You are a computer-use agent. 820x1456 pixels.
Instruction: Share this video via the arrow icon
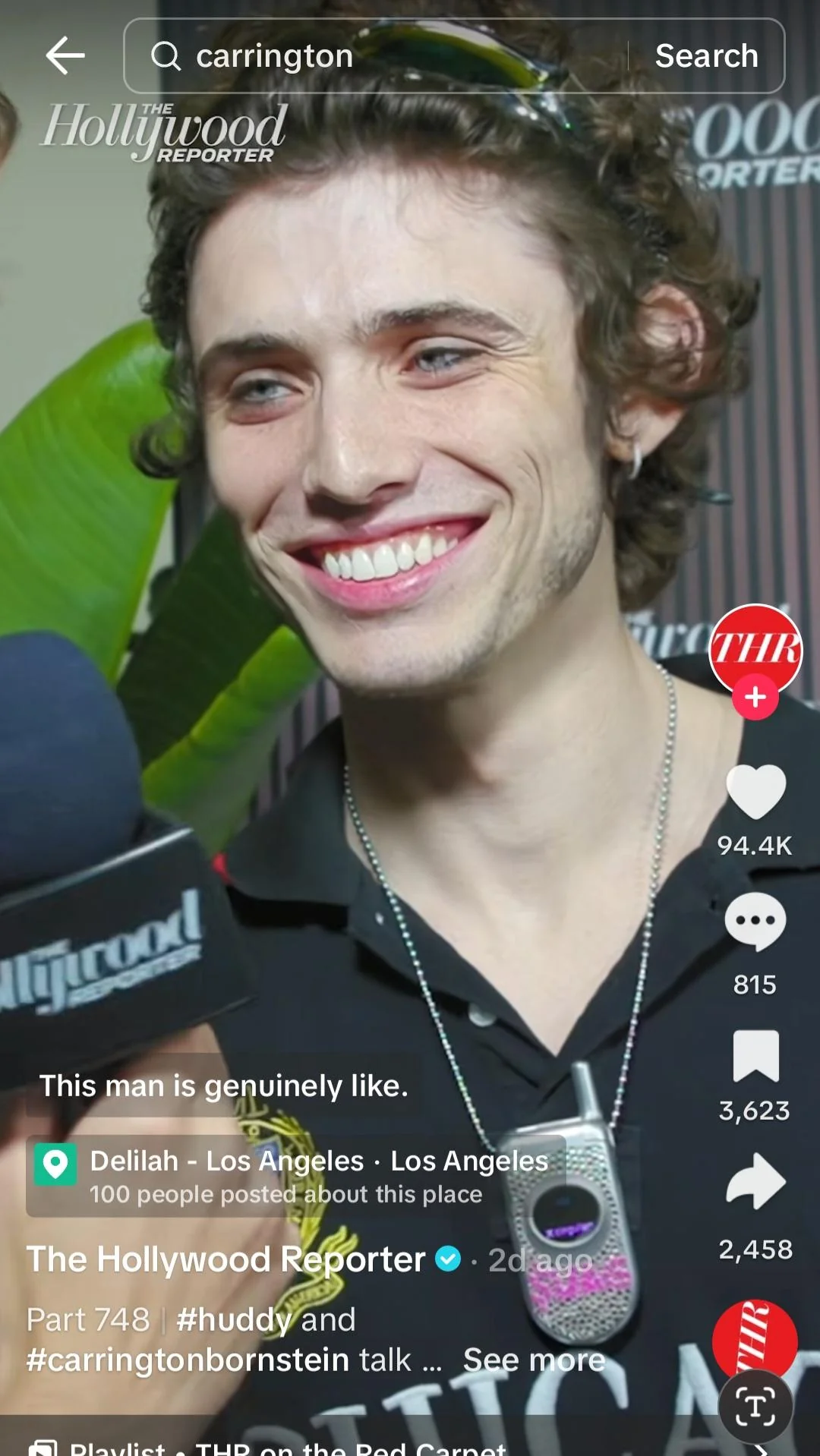(755, 1181)
